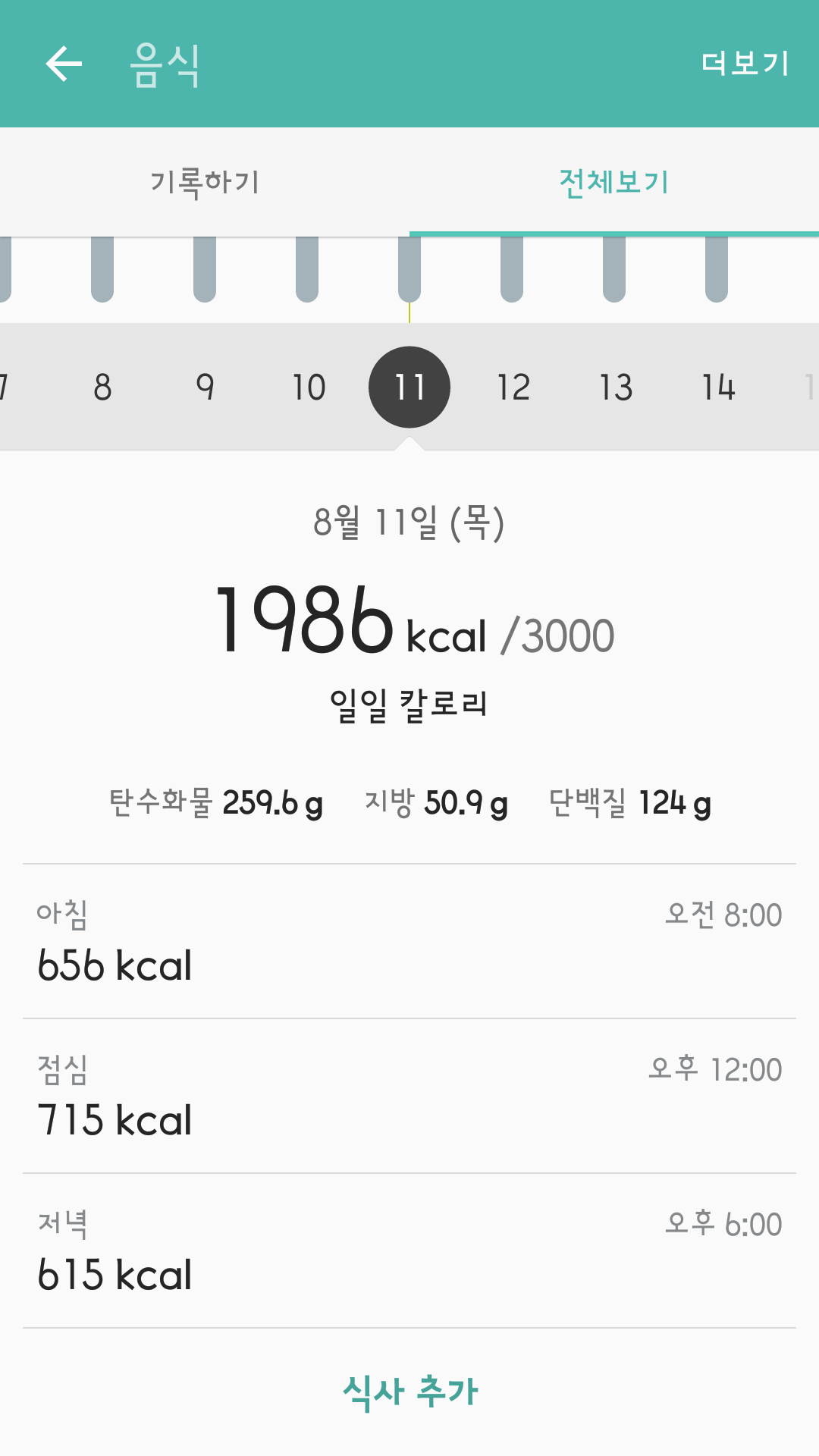Image resolution: width=819 pixels, height=1456 pixels.
Task: Open the 저녁 615 kcal entry
Action: coord(409,1251)
